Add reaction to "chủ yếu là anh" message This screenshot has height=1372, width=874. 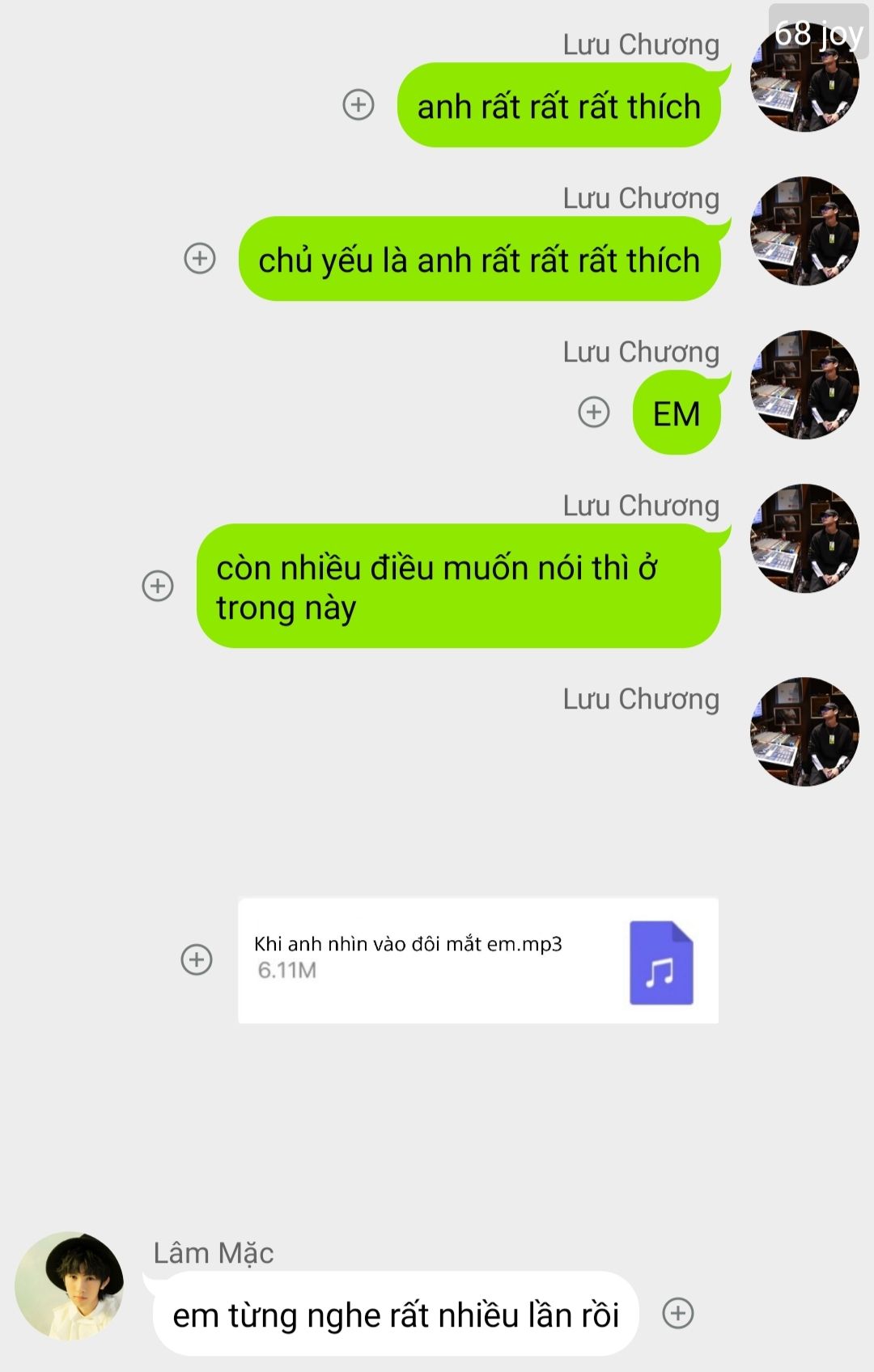click(200, 258)
